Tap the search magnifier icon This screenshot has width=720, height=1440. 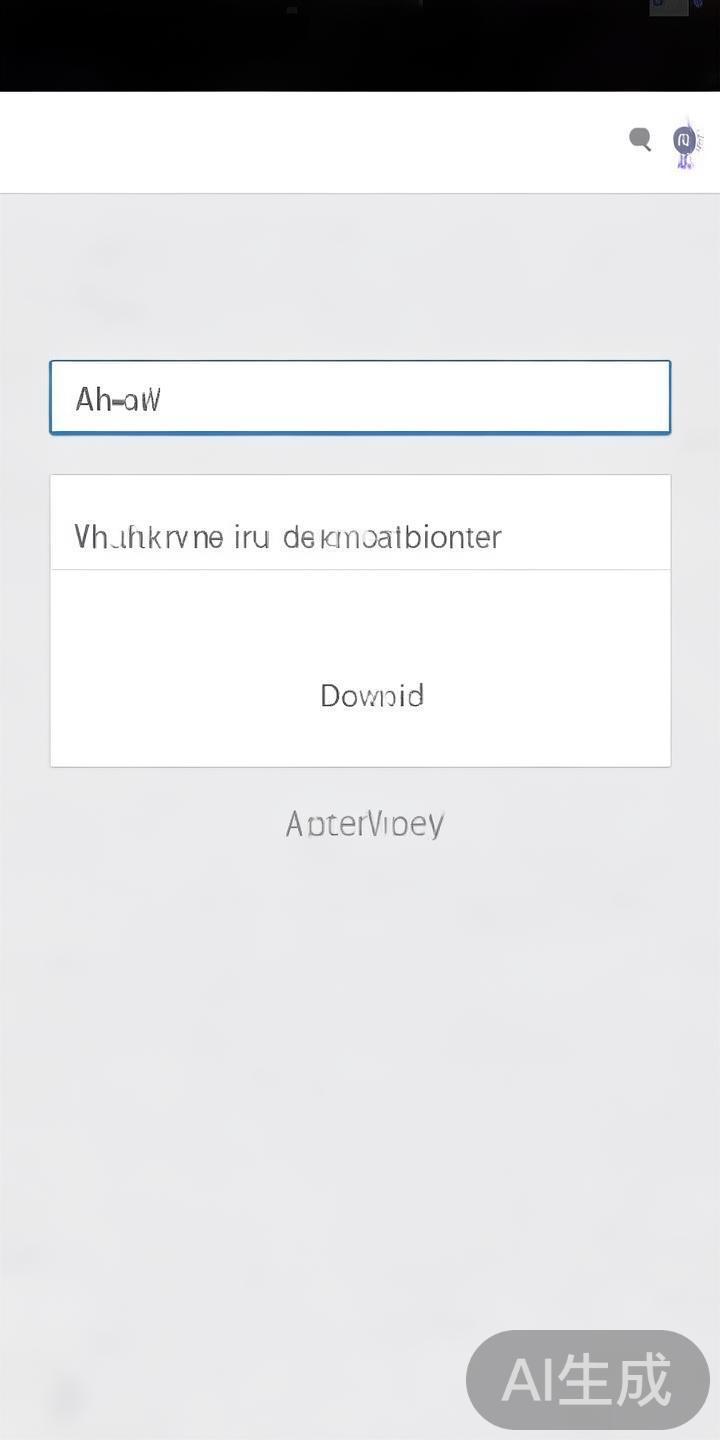[x=640, y=140]
